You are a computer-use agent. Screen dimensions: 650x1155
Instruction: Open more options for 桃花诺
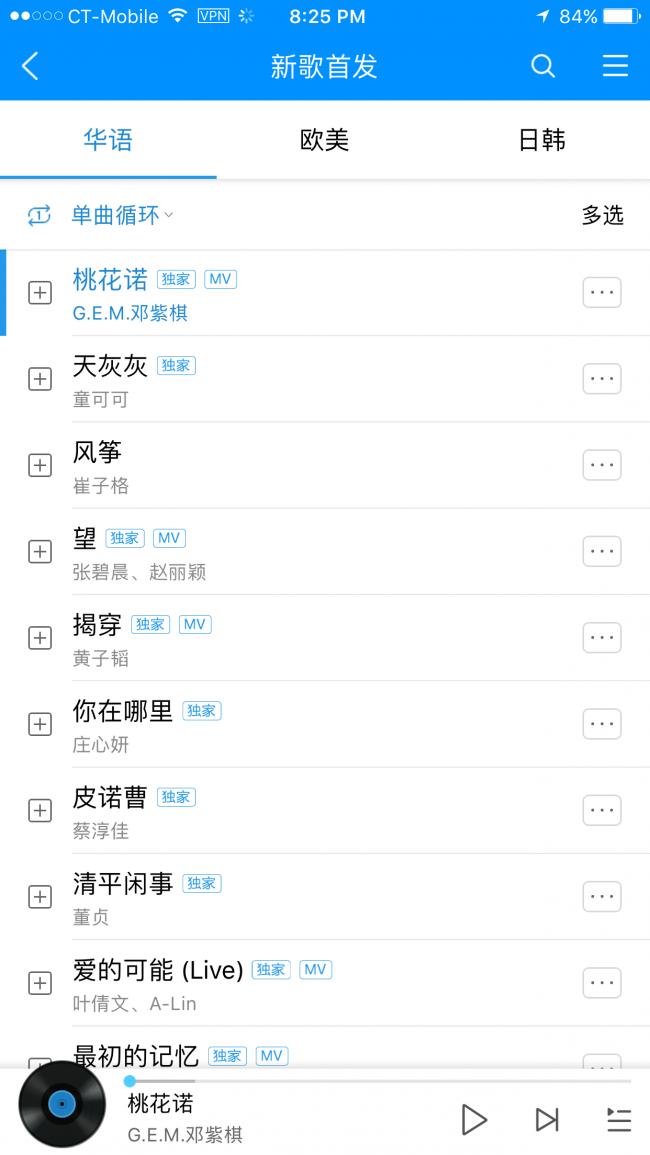tap(601, 293)
